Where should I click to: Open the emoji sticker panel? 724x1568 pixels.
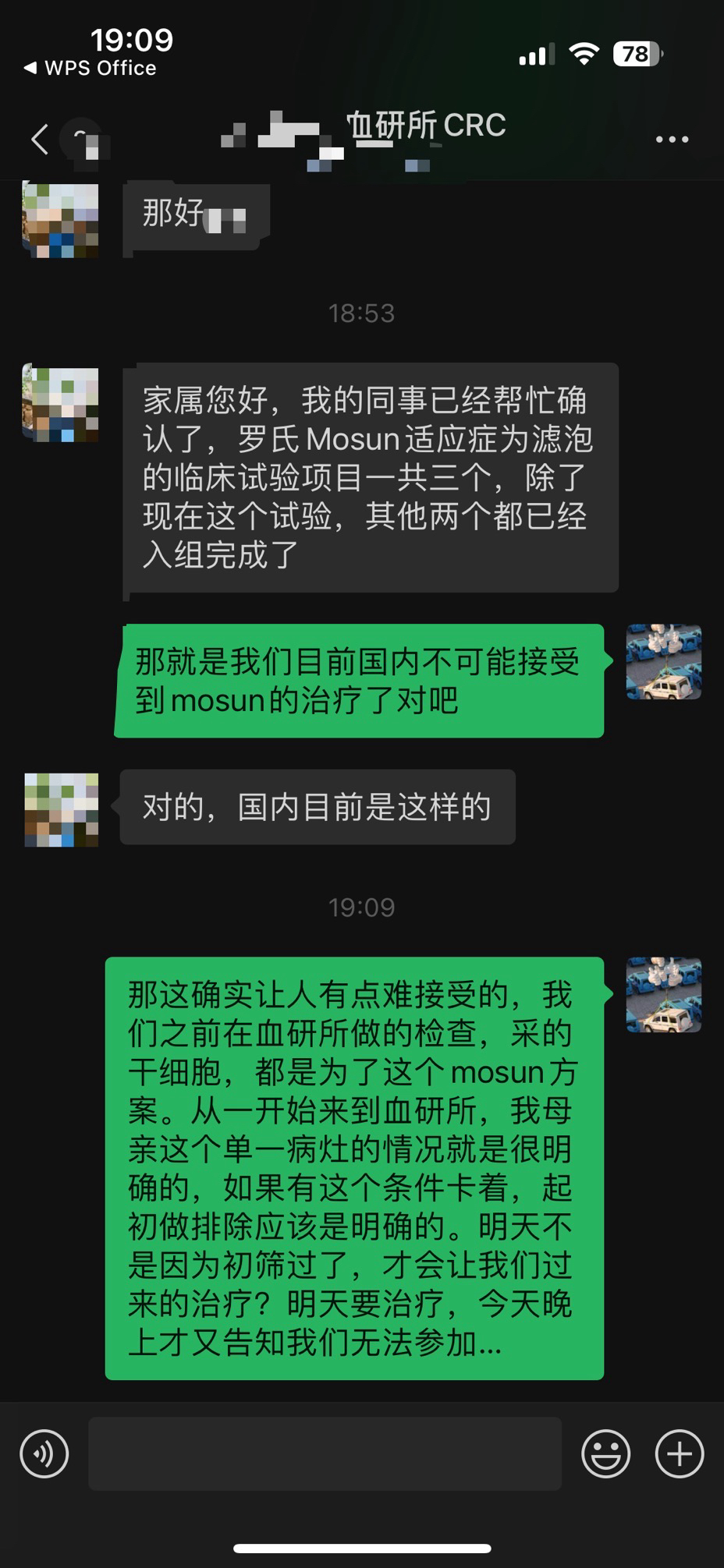pos(605,1453)
